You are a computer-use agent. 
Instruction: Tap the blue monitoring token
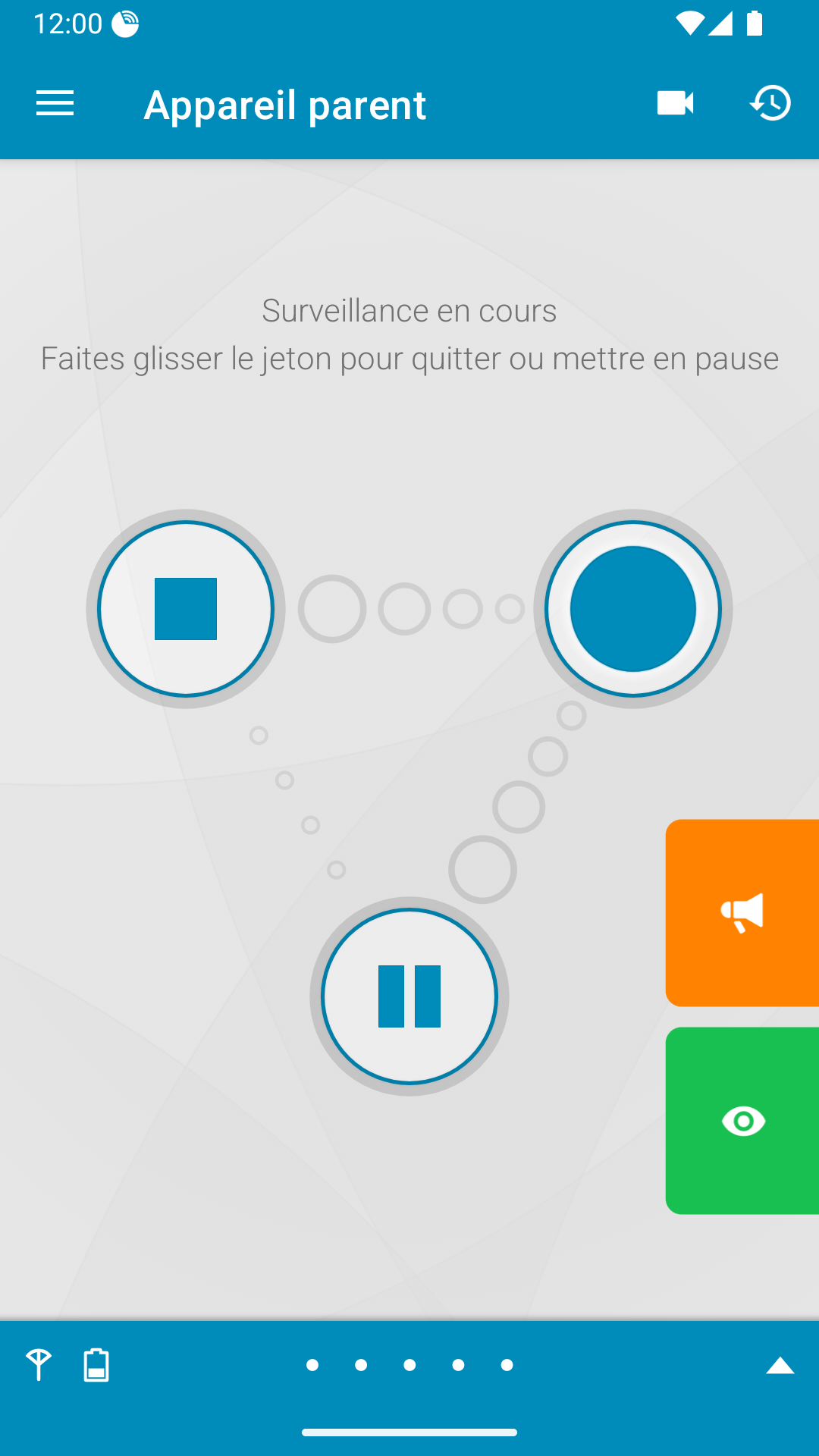pos(633,609)
